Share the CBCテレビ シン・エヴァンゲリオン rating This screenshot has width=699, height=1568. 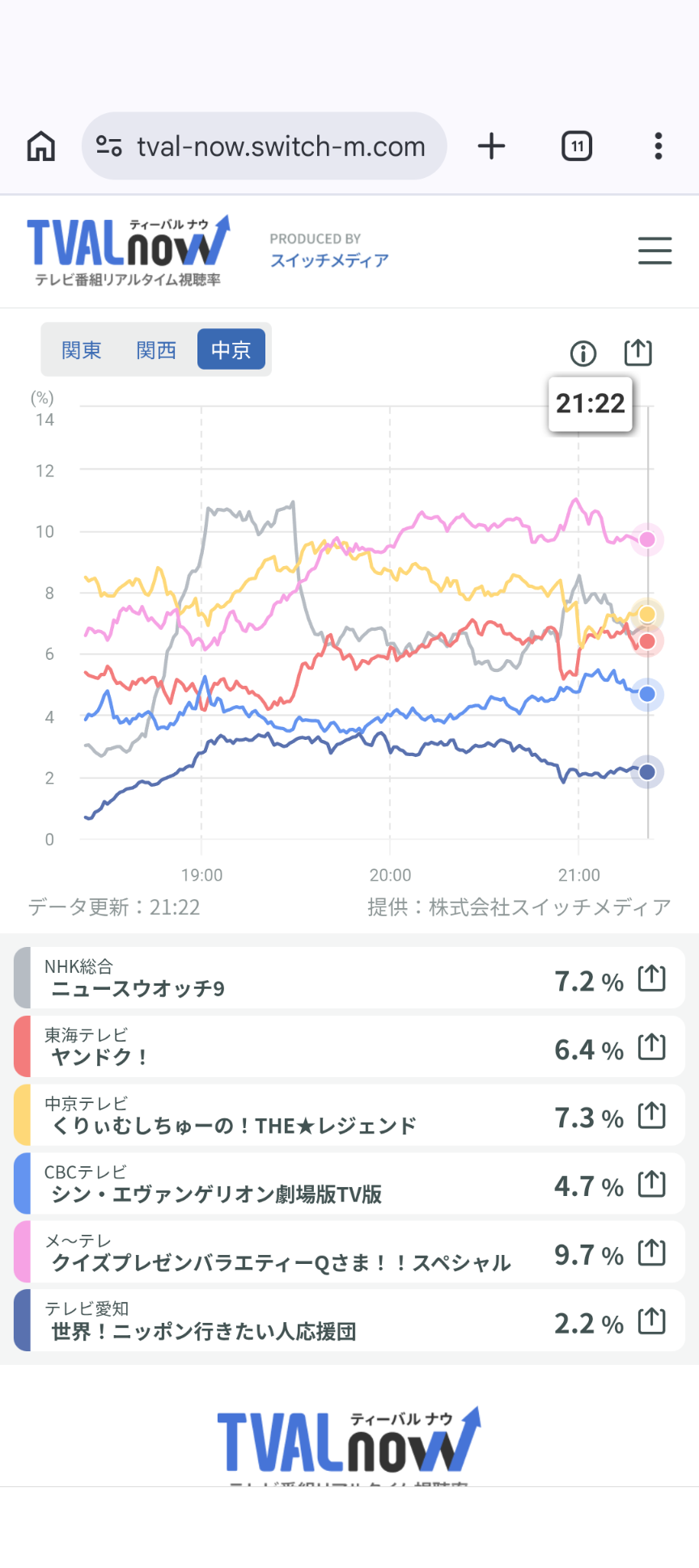pyautogui.click(x=651, y=1185)
